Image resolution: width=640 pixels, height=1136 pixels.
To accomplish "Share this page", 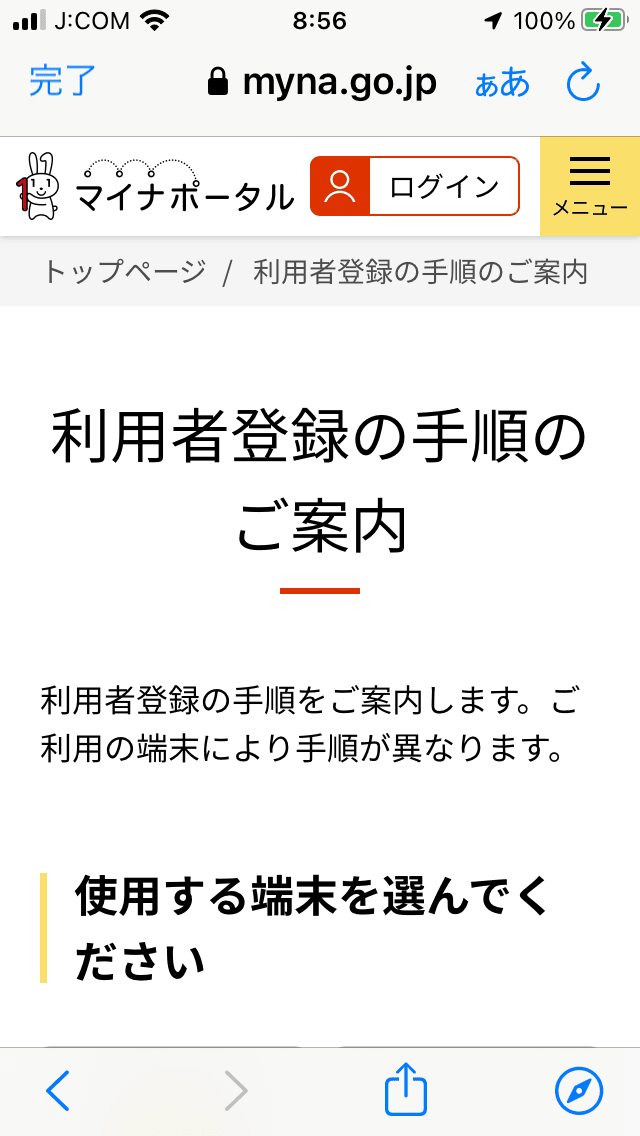I will 406,1087.
